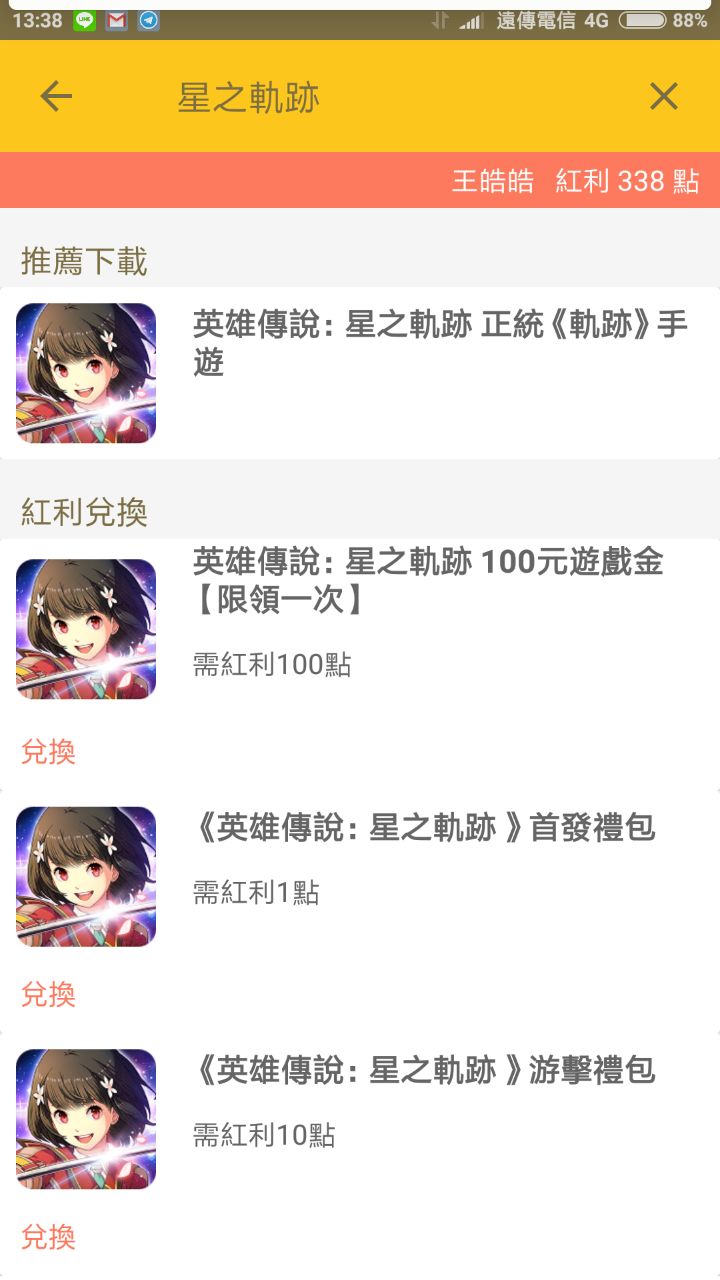
Task: Clear the search text 星之軌跡
Action: [x=664, y=97]
